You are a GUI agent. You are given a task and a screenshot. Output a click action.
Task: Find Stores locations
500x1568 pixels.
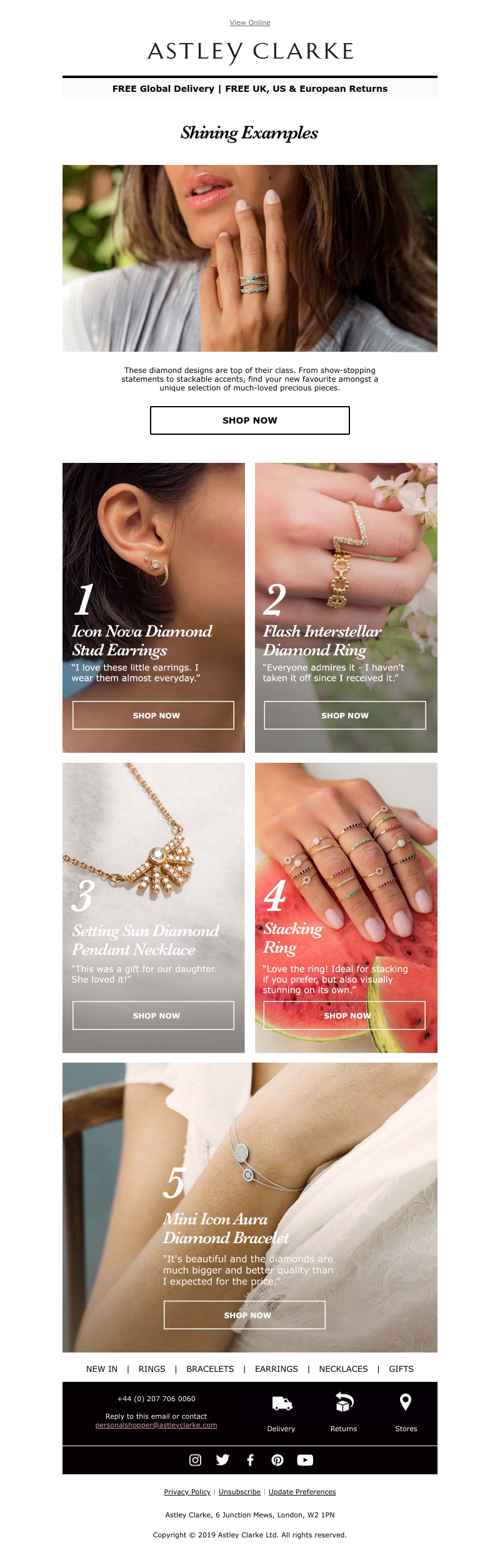(x=406, y=1413)
